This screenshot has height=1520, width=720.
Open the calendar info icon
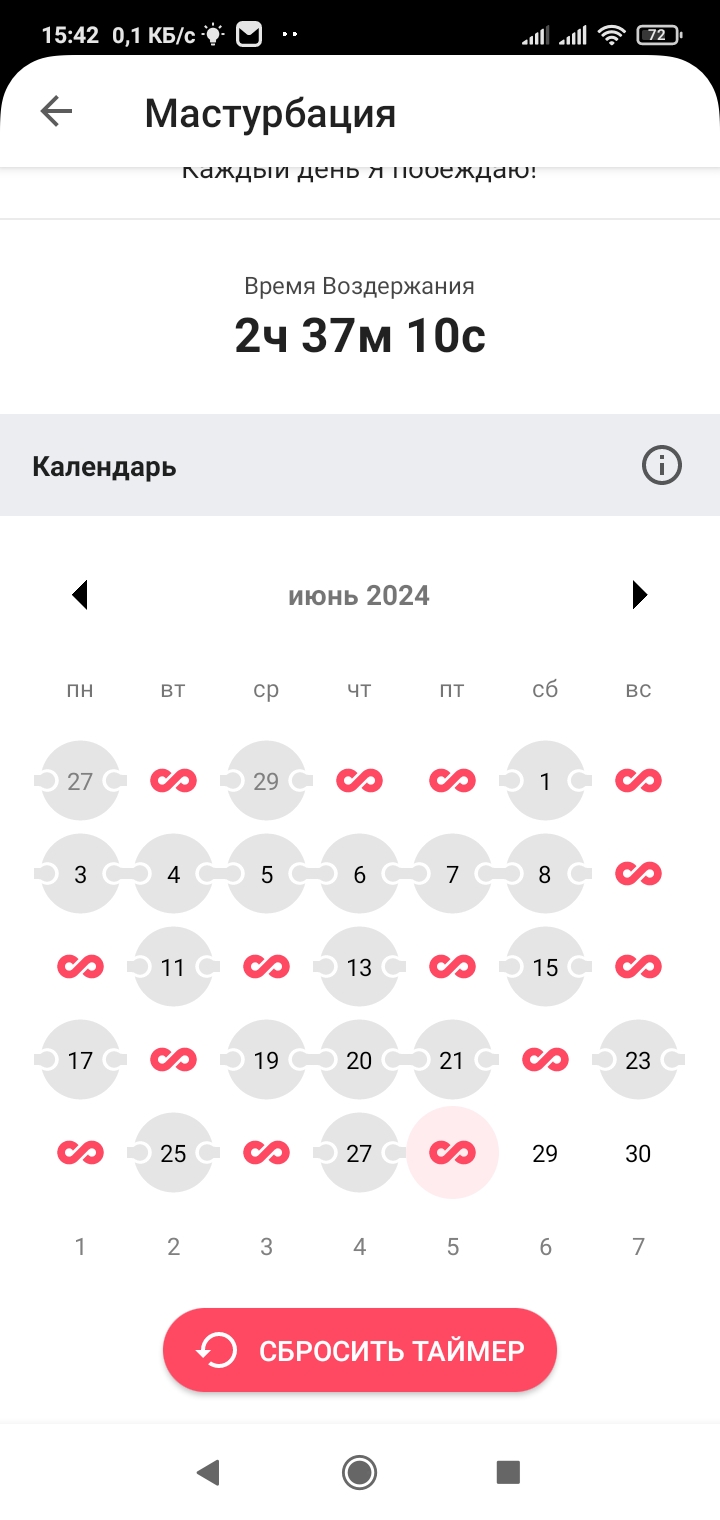662,466
